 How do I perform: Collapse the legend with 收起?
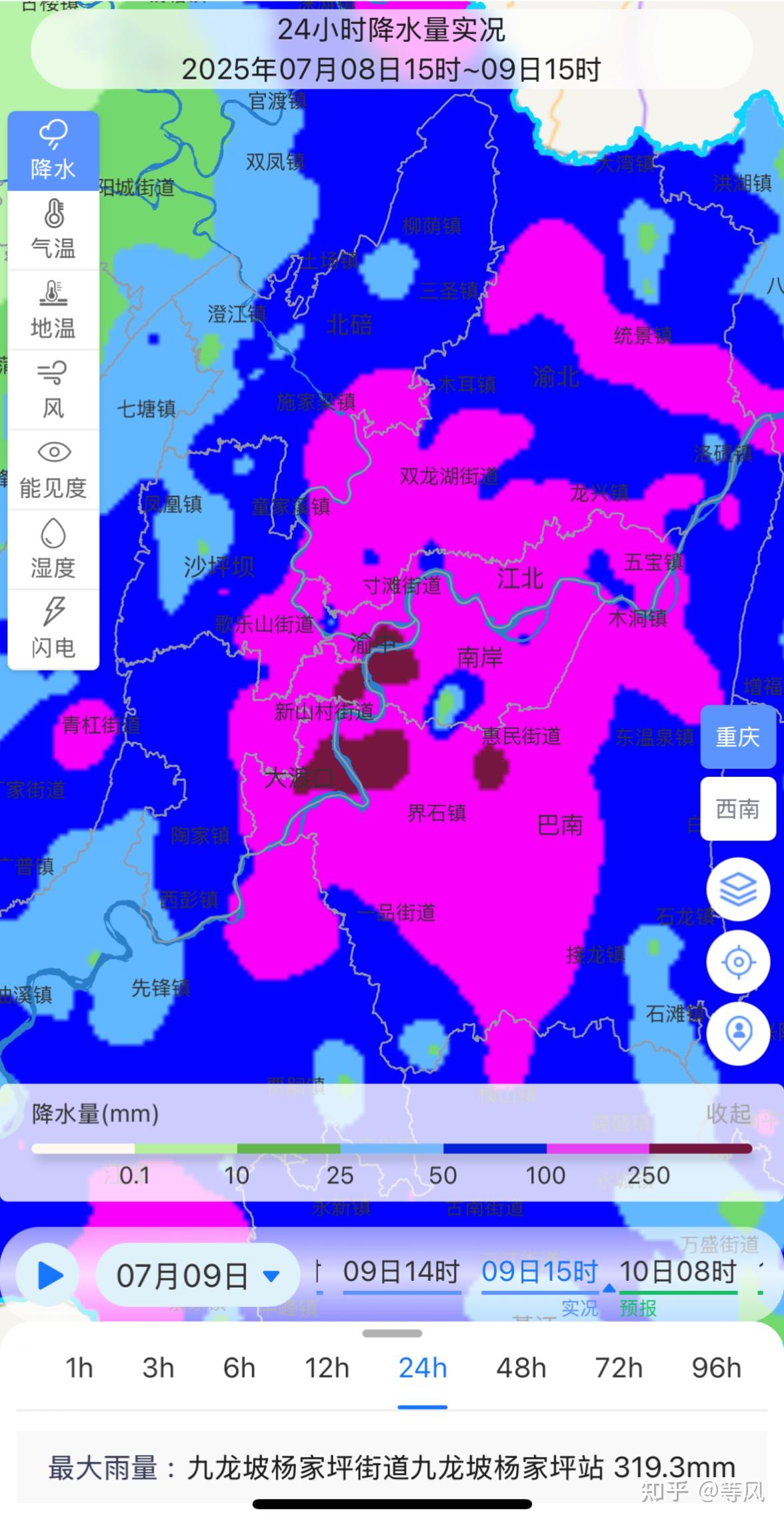coord(729,1113)
